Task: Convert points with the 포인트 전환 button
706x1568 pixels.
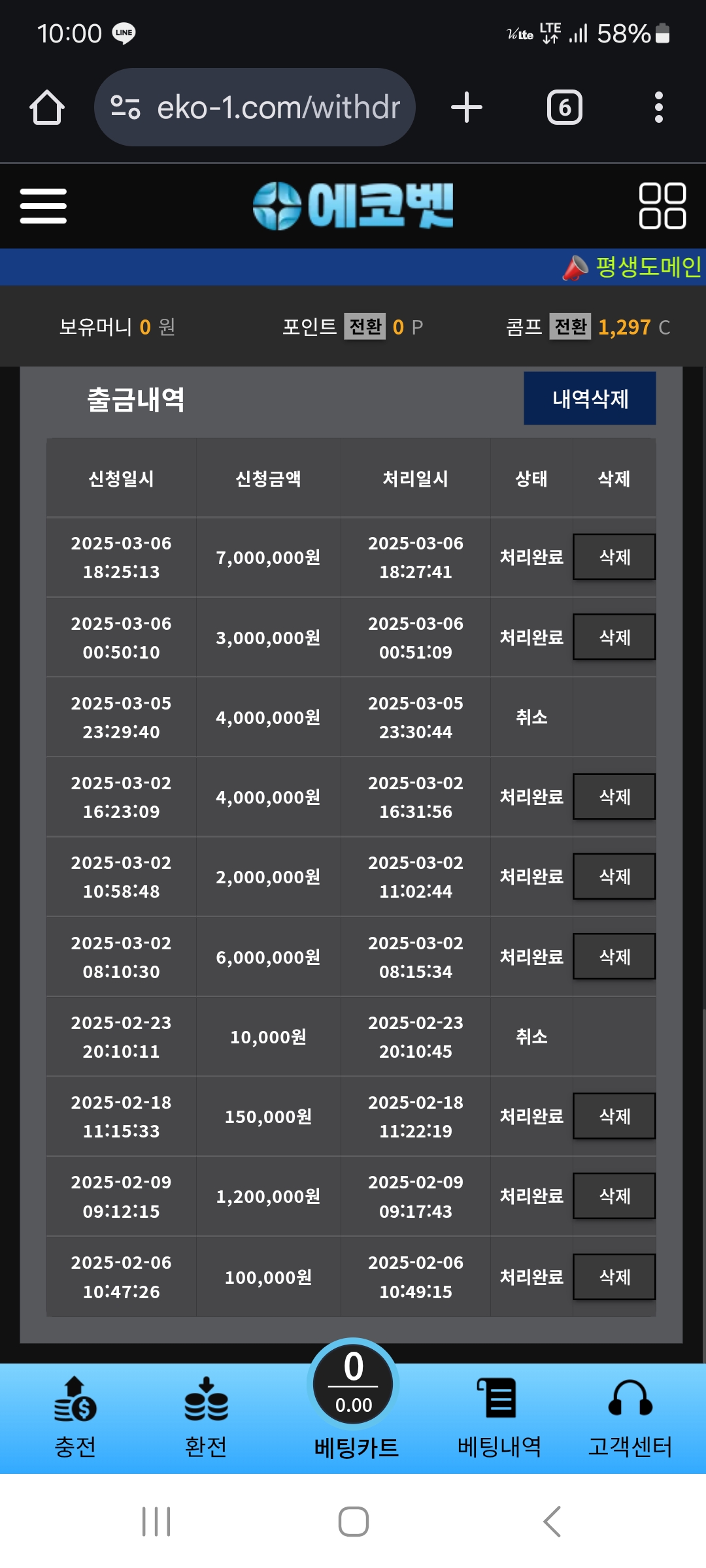Action: coord(365,327)
